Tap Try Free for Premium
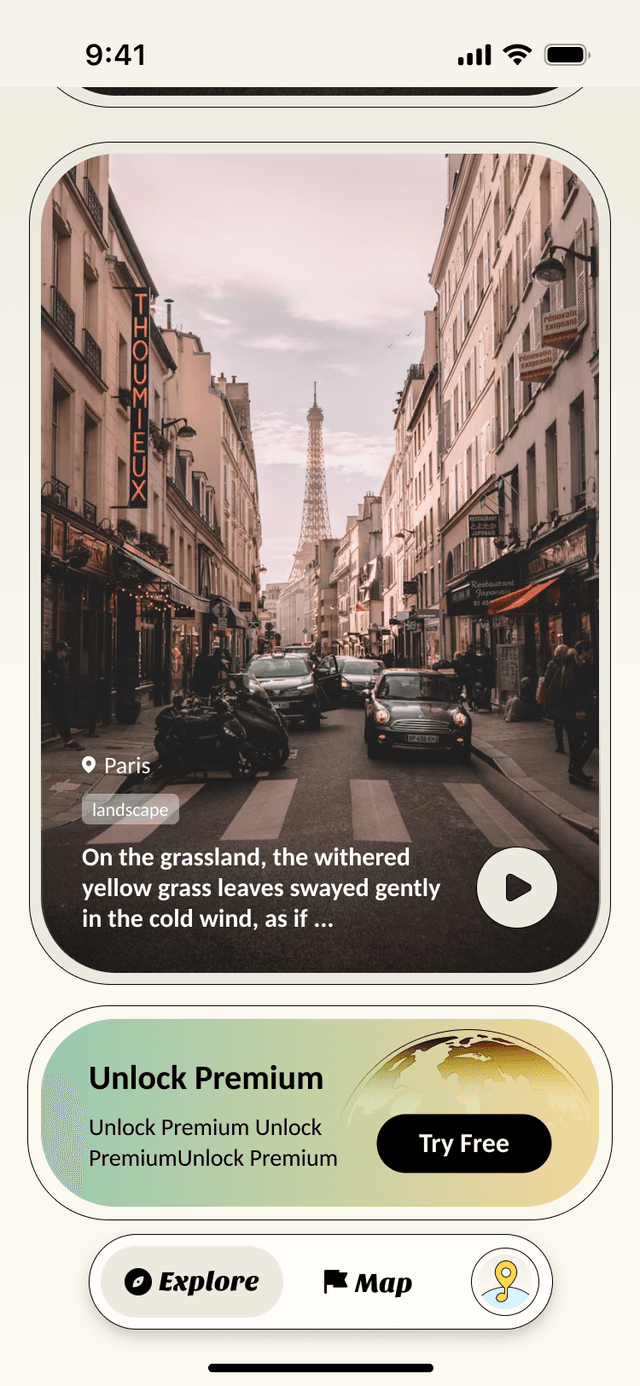Image resolution: width=640 pixels, height=1386 pixels. pos(464,1144)
